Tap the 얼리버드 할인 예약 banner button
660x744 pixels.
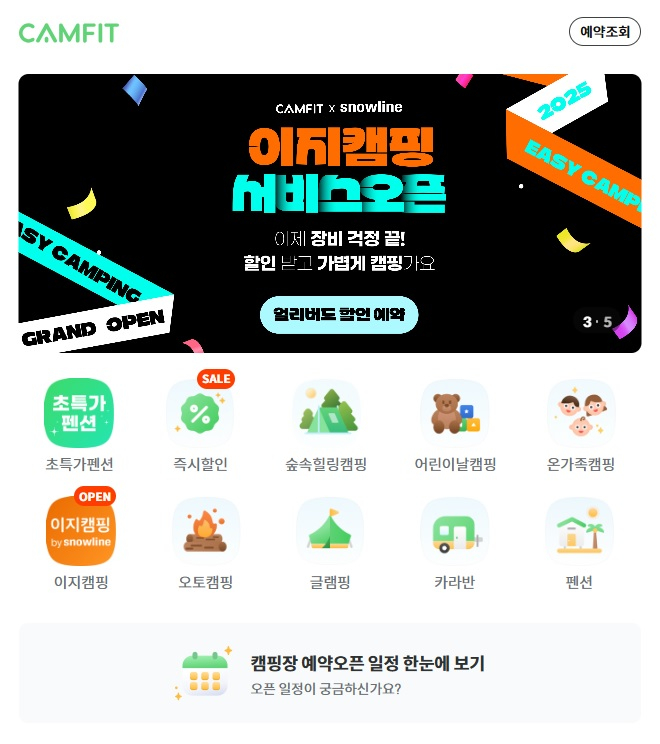338,314
